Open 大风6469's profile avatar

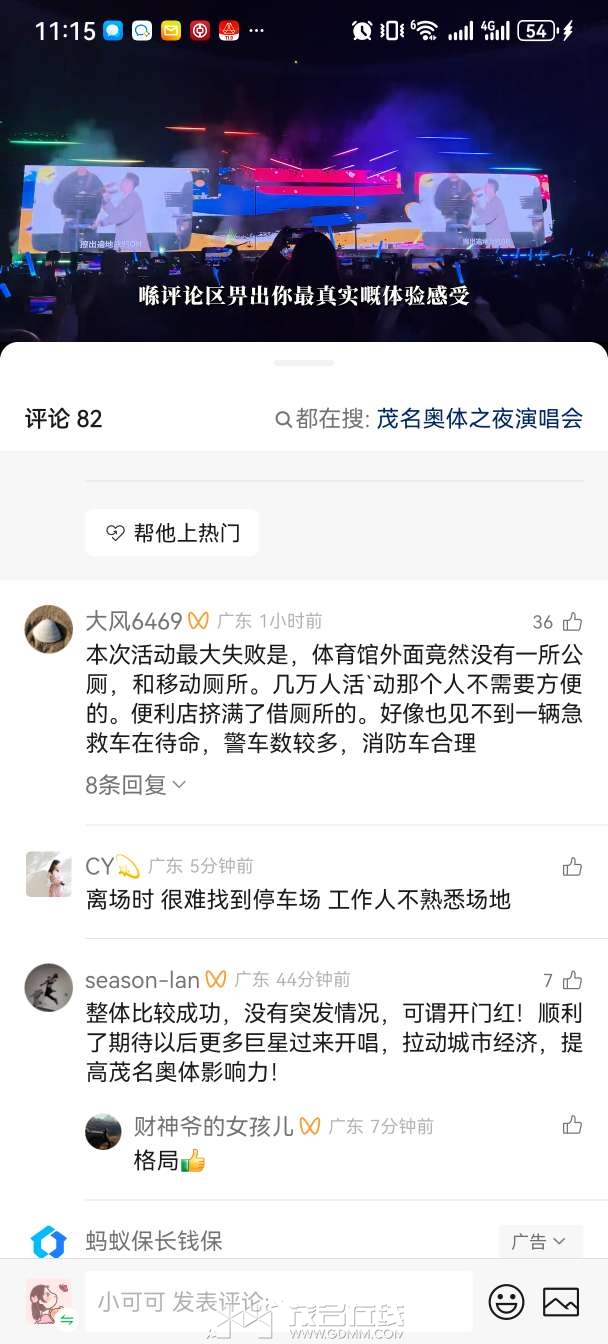[48, 629]
